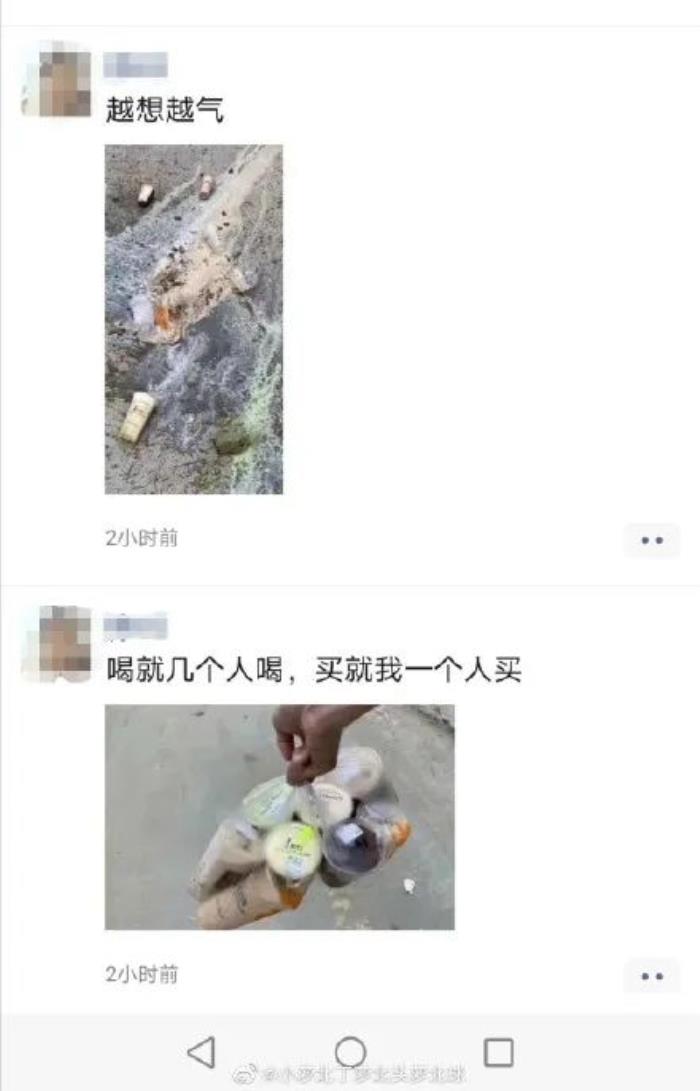Viewport: 700px width, 1091px height.
Task: Return to the home screen
Action: point(350,1052)
